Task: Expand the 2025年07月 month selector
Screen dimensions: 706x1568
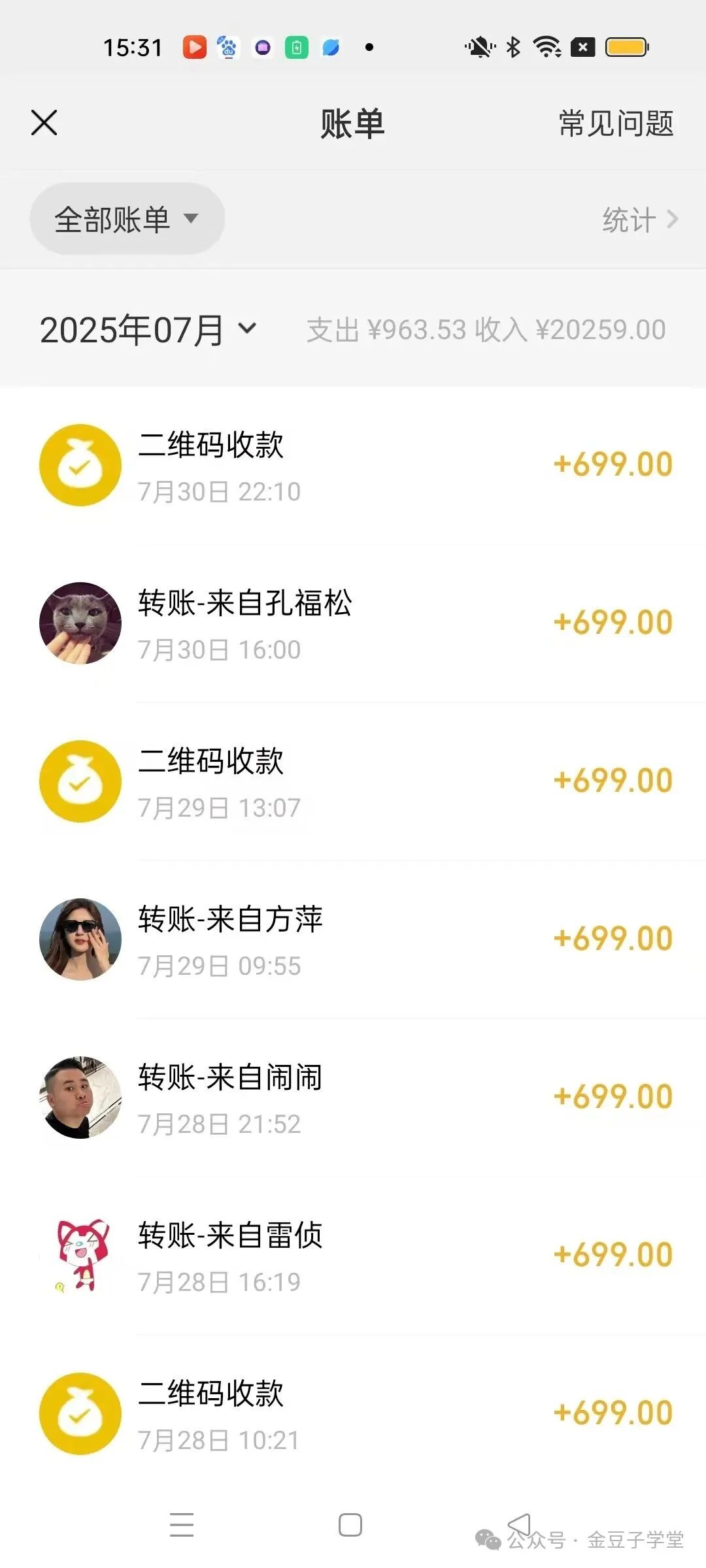Action: click(145, 330)
